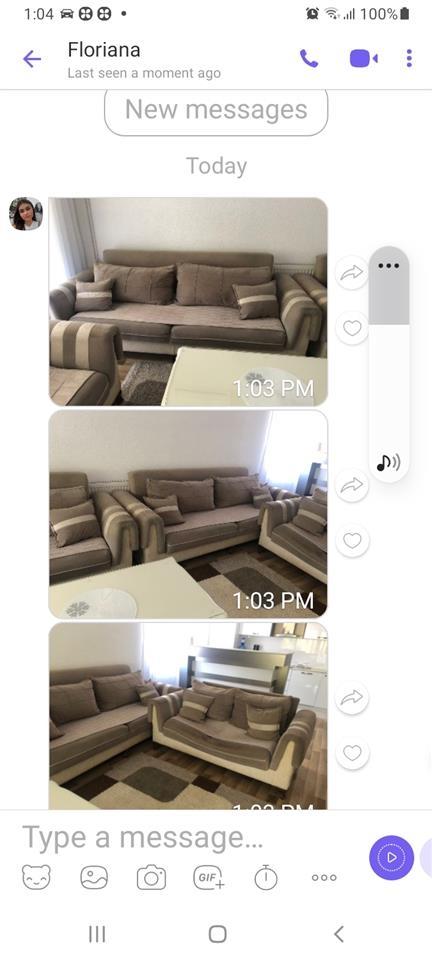The height and width of the screenshot is (960, 432).
Task: Open the third sofa photo
Action: [188, 716]
